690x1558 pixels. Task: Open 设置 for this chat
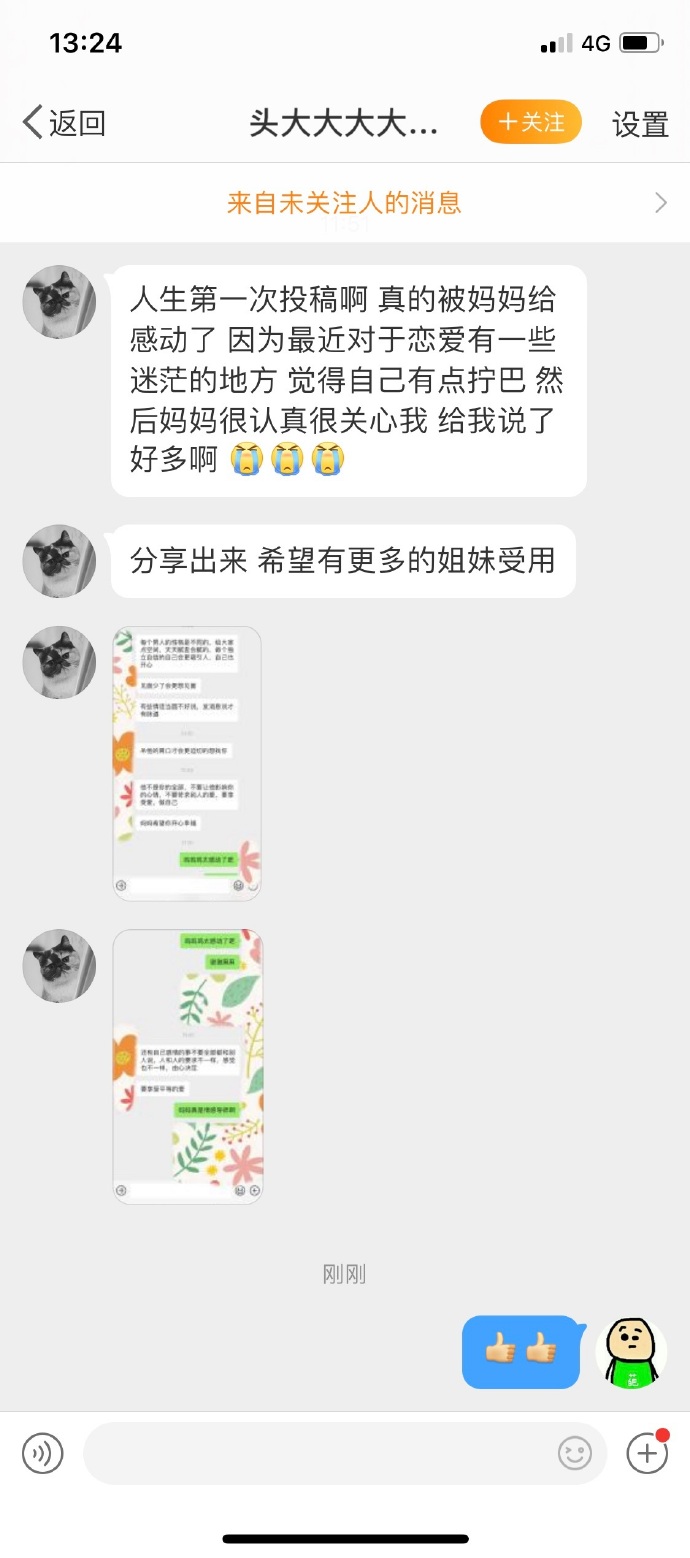pyautogui.click(x=640, y=124)
